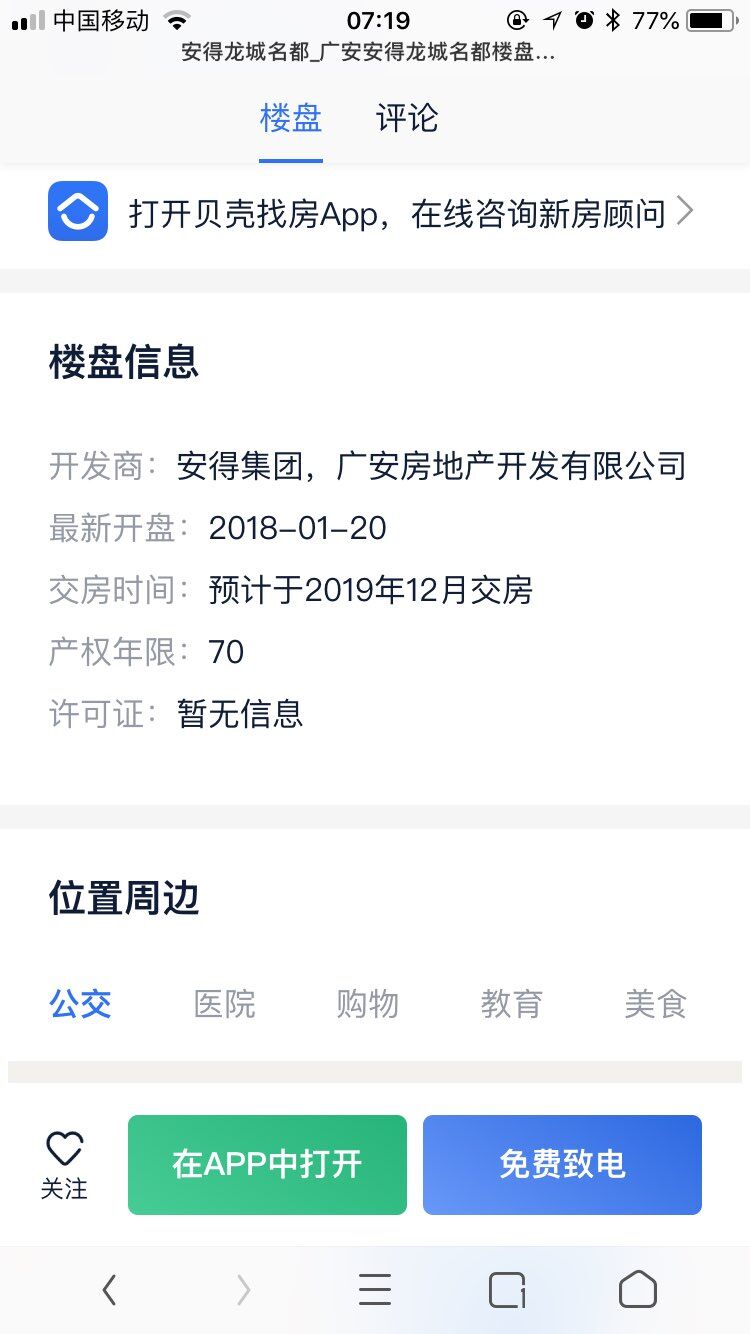Go back to the previous page
750x1334 pixels.
(x=110, y=1291)
